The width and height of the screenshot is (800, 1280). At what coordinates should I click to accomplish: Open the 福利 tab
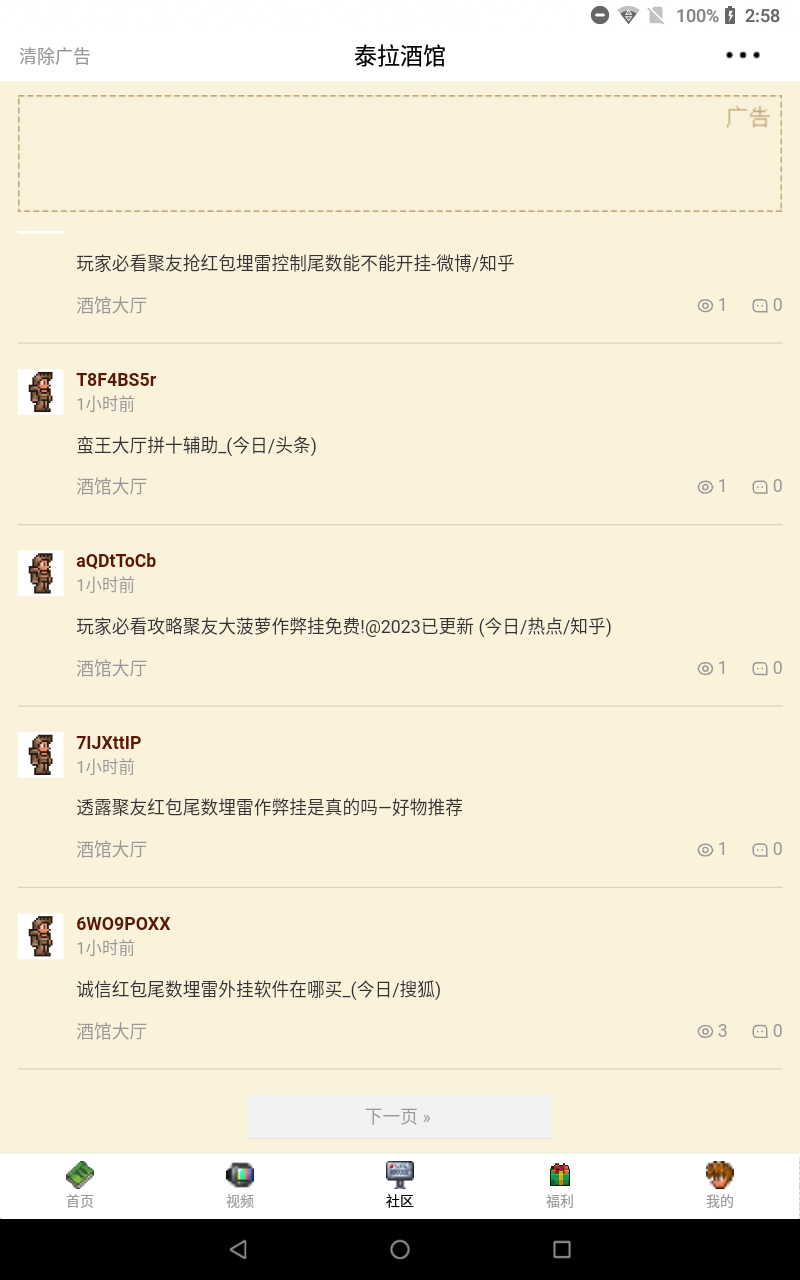(x=560, y=1186)
